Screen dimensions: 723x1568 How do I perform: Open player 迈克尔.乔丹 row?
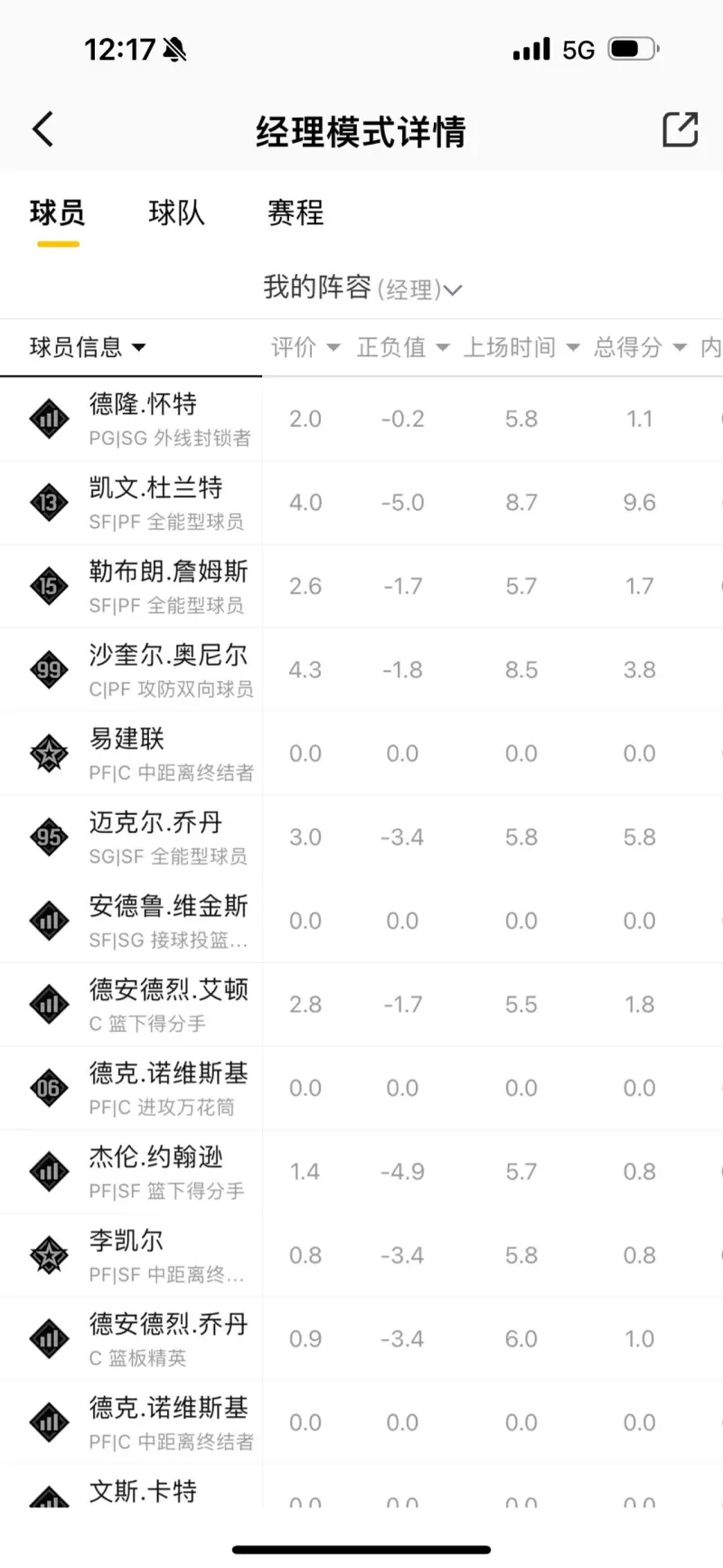[155, 836]
